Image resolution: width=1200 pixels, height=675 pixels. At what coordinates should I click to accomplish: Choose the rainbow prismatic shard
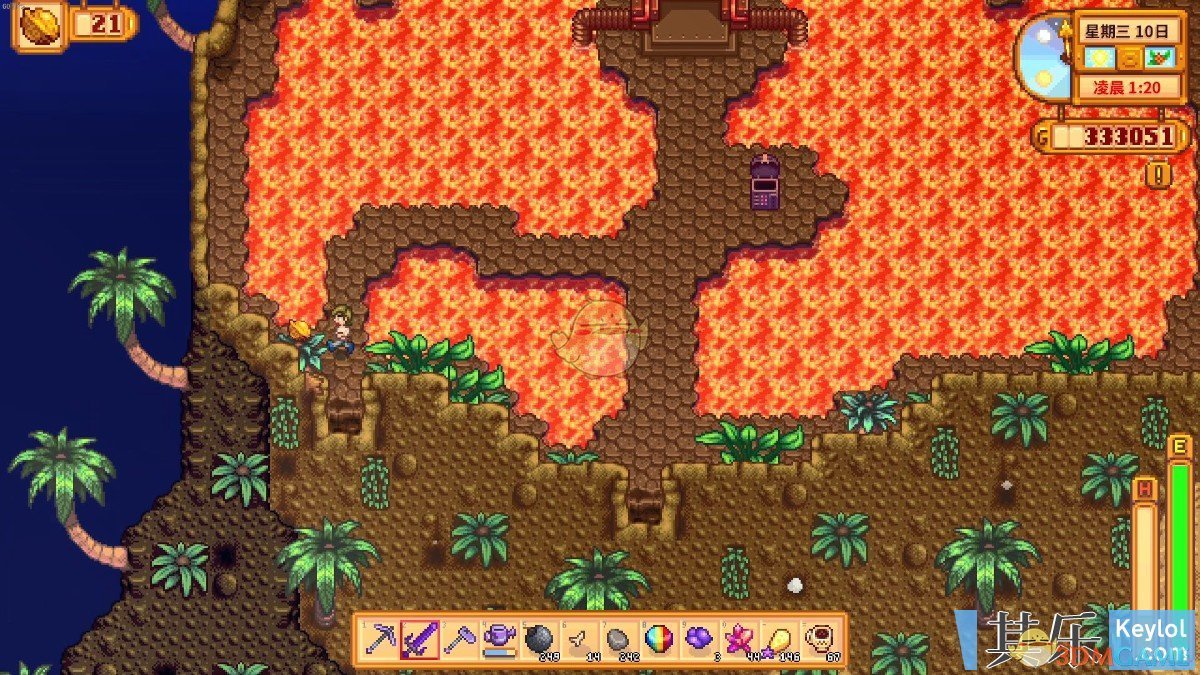(659, 639)
